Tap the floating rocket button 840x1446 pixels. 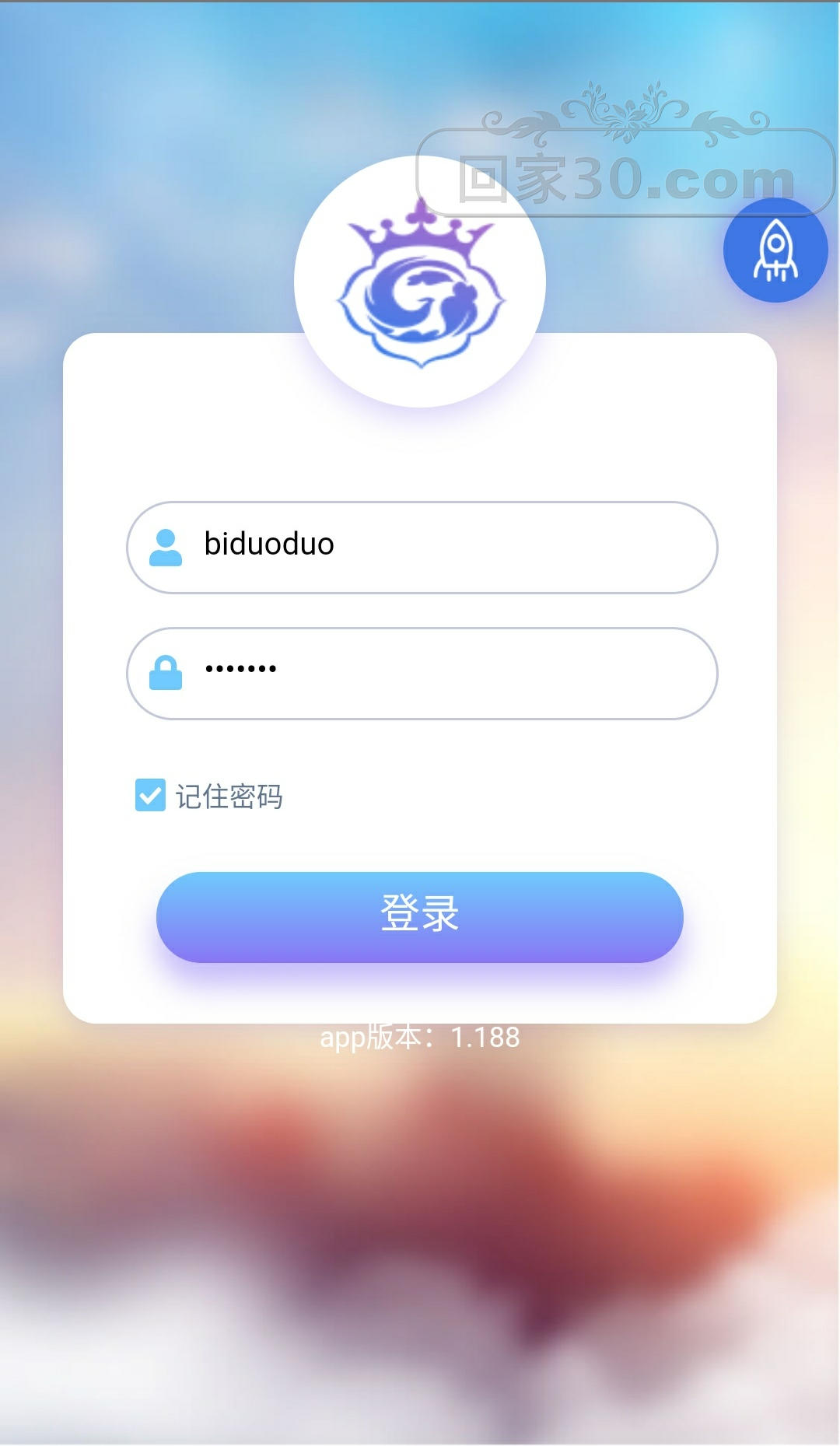pos(775,250)
